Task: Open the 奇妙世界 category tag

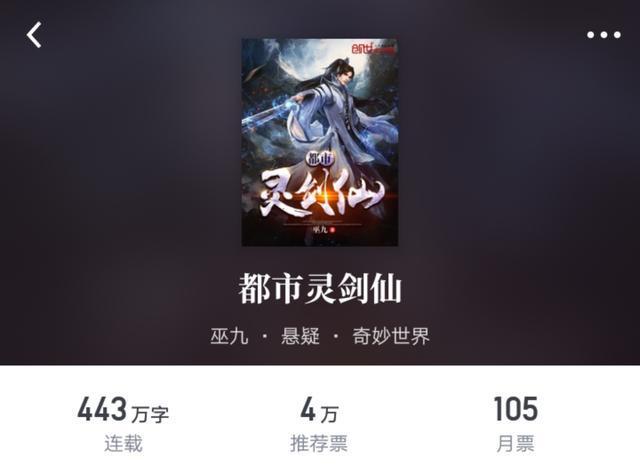Action: pyautogui.click(x=392, y=336)
